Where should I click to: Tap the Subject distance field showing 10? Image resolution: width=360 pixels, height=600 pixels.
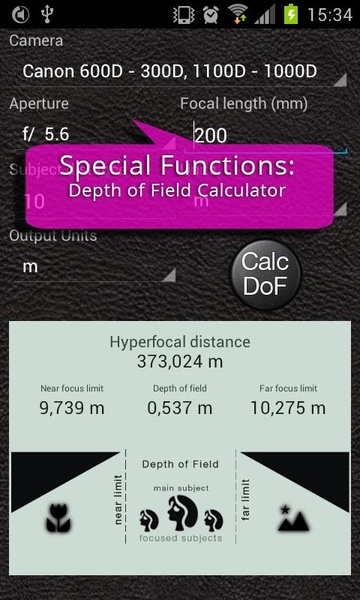[x=94, y=202]
